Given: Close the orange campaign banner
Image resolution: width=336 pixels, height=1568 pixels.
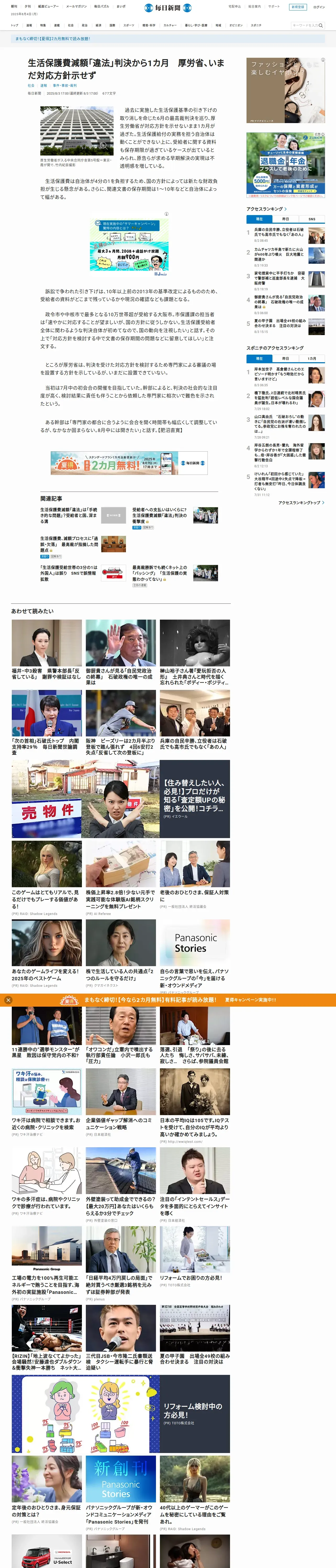Looking at the screenshot, I should 8,1000.
